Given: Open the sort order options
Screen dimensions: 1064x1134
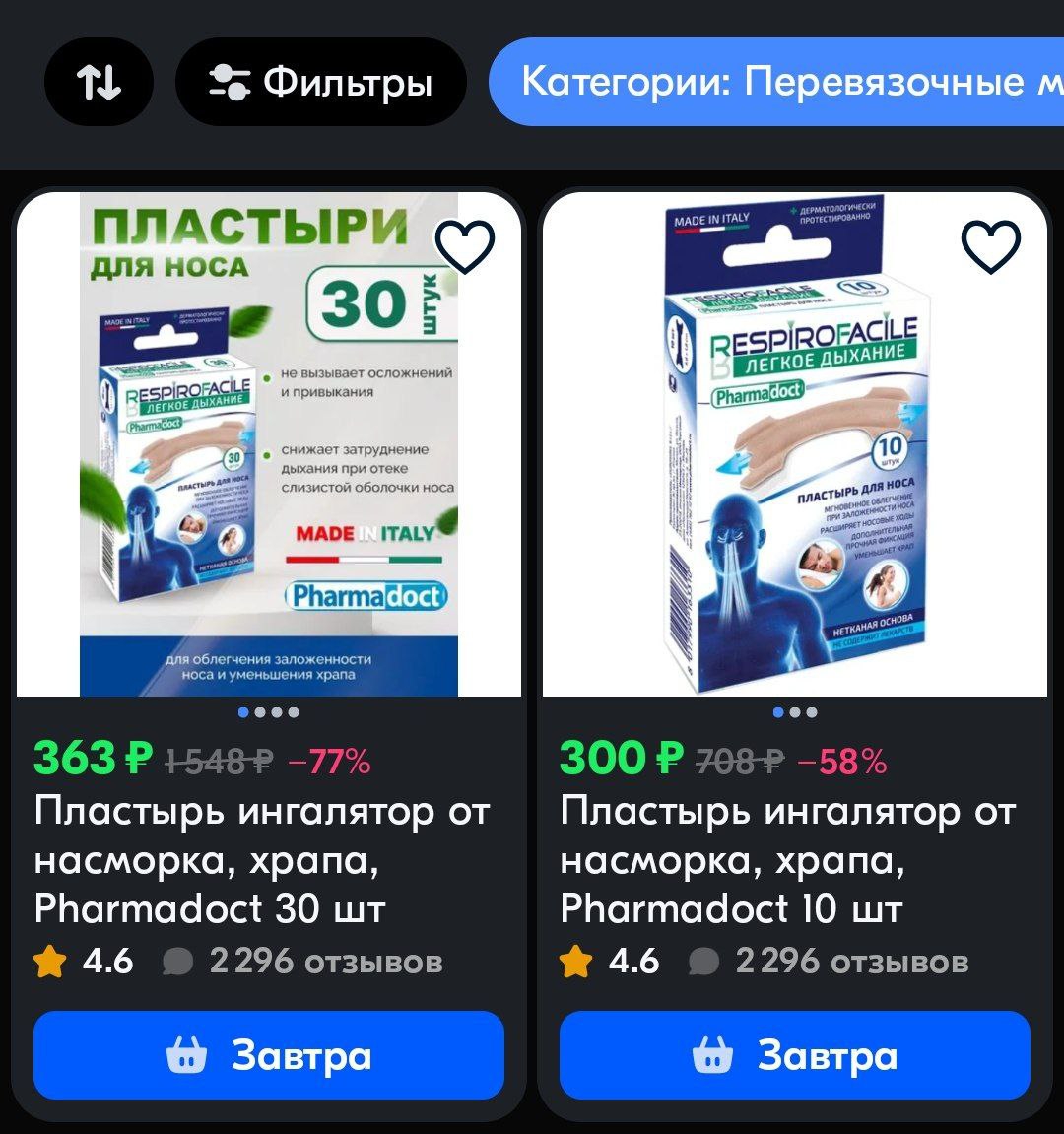Looking at the screenshot, I should tap(99, 82).
